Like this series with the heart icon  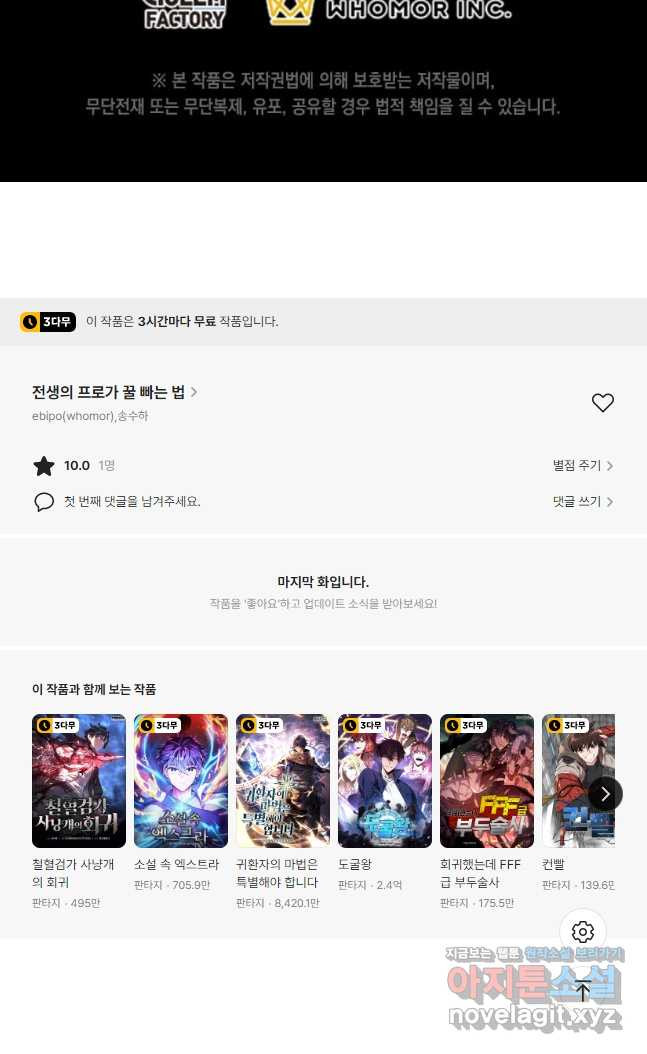[602, 403]
